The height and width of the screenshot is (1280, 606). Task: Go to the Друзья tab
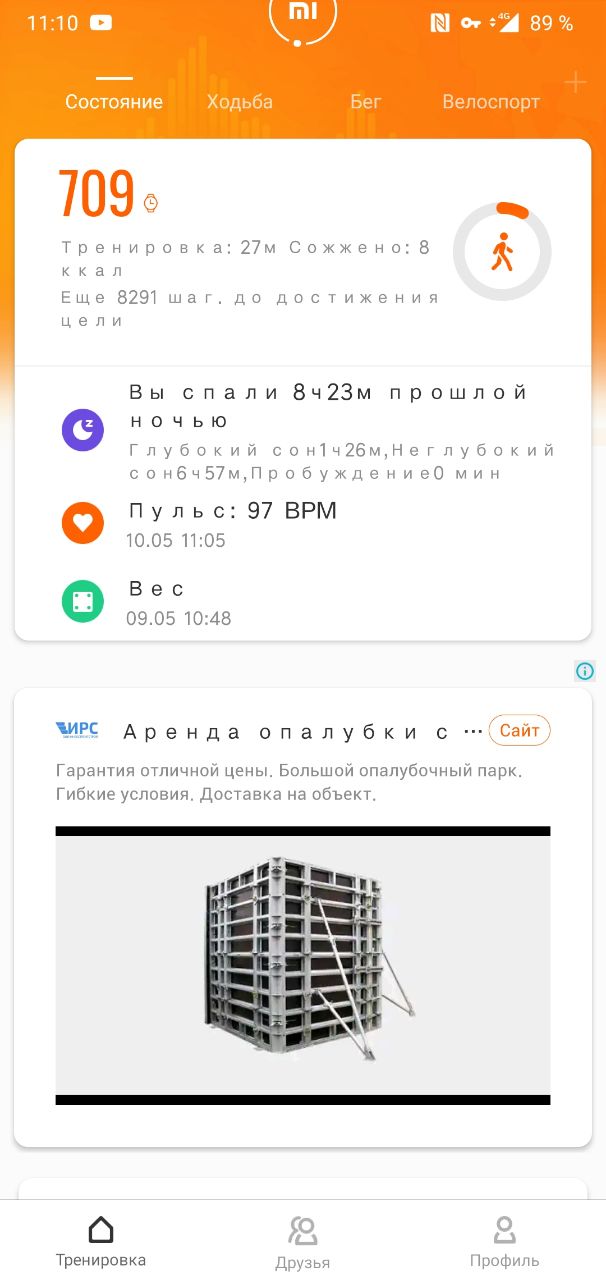[x=302, y=1242]
